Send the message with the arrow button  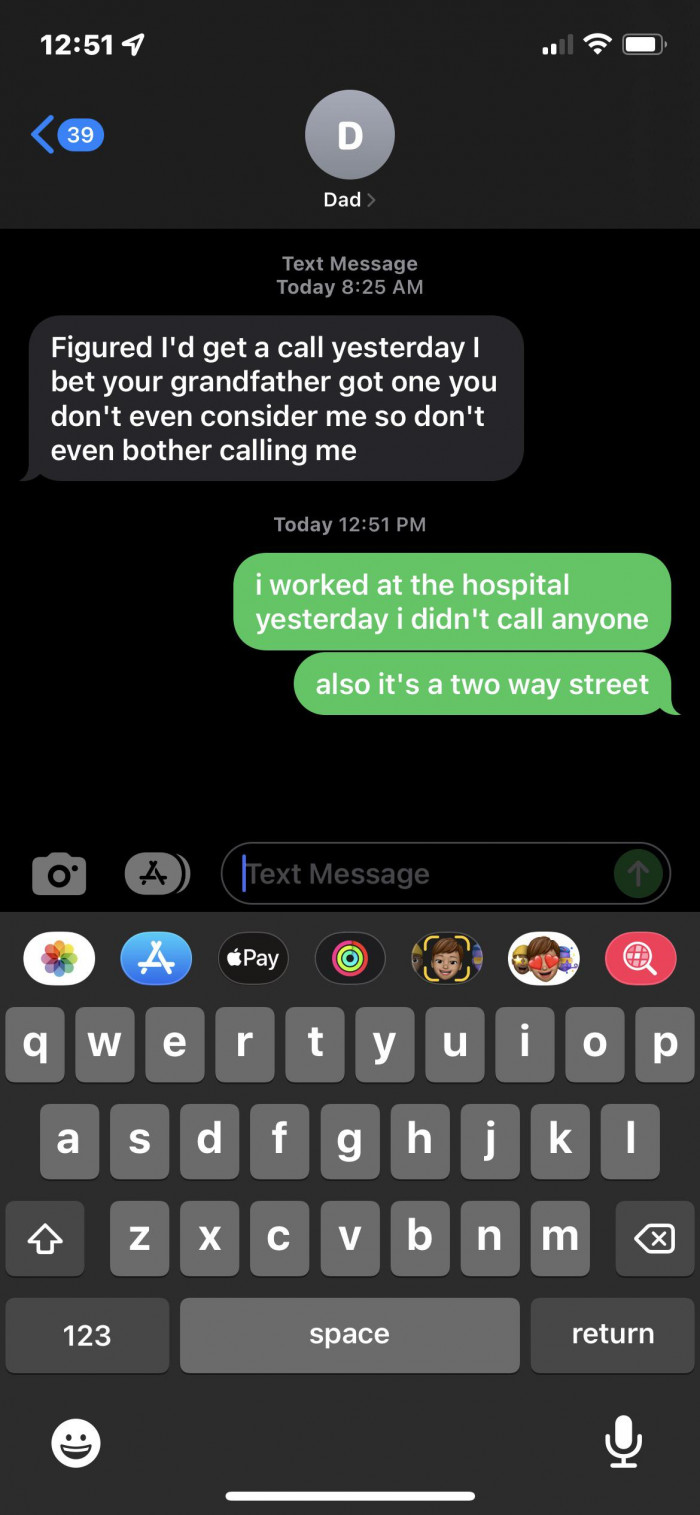637,874
